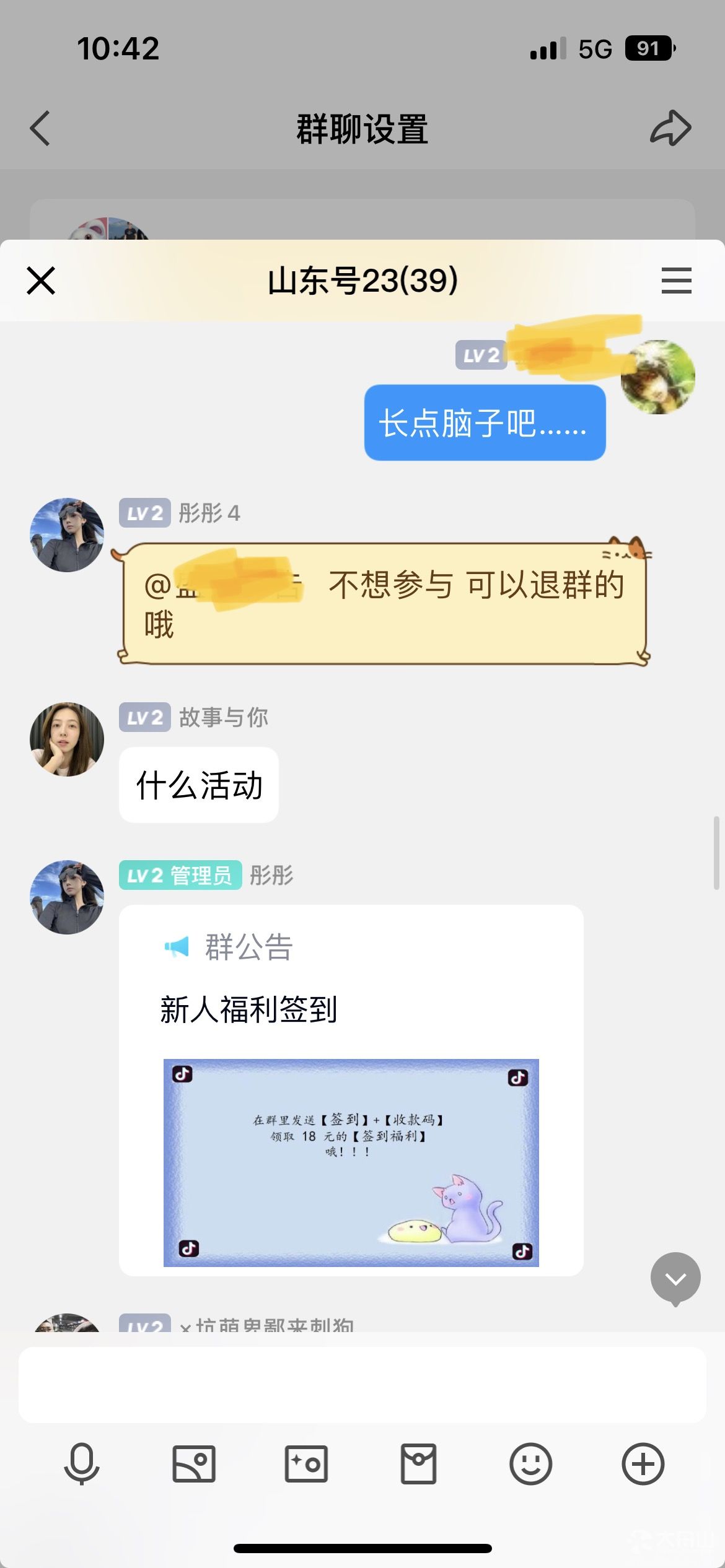This screenshot has height=1568, width=725.
Task: Tap the message input field
Action: [362, 1385]
